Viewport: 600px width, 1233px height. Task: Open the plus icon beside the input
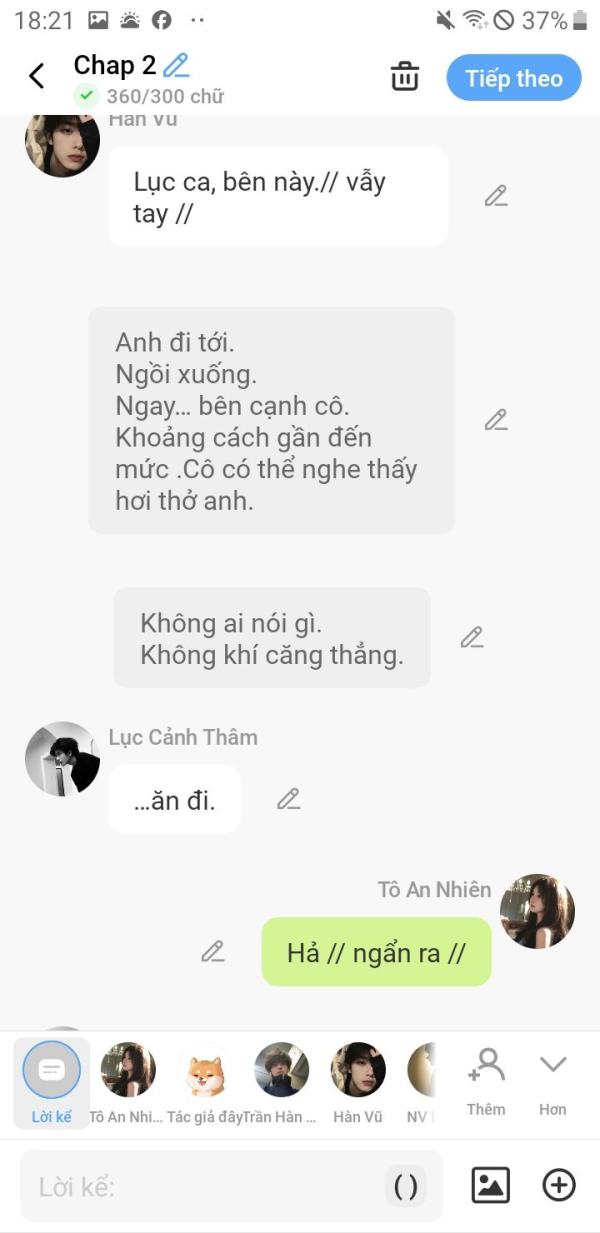[559, 1185]
